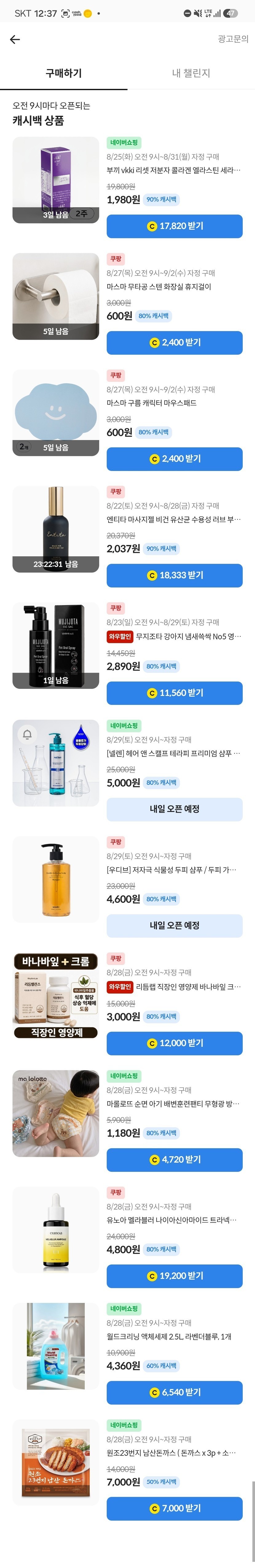255x1568 pixels.
Task: Toggle the alert bell on 넬렌 shampoo image
Action: click(x=27, y=734)
